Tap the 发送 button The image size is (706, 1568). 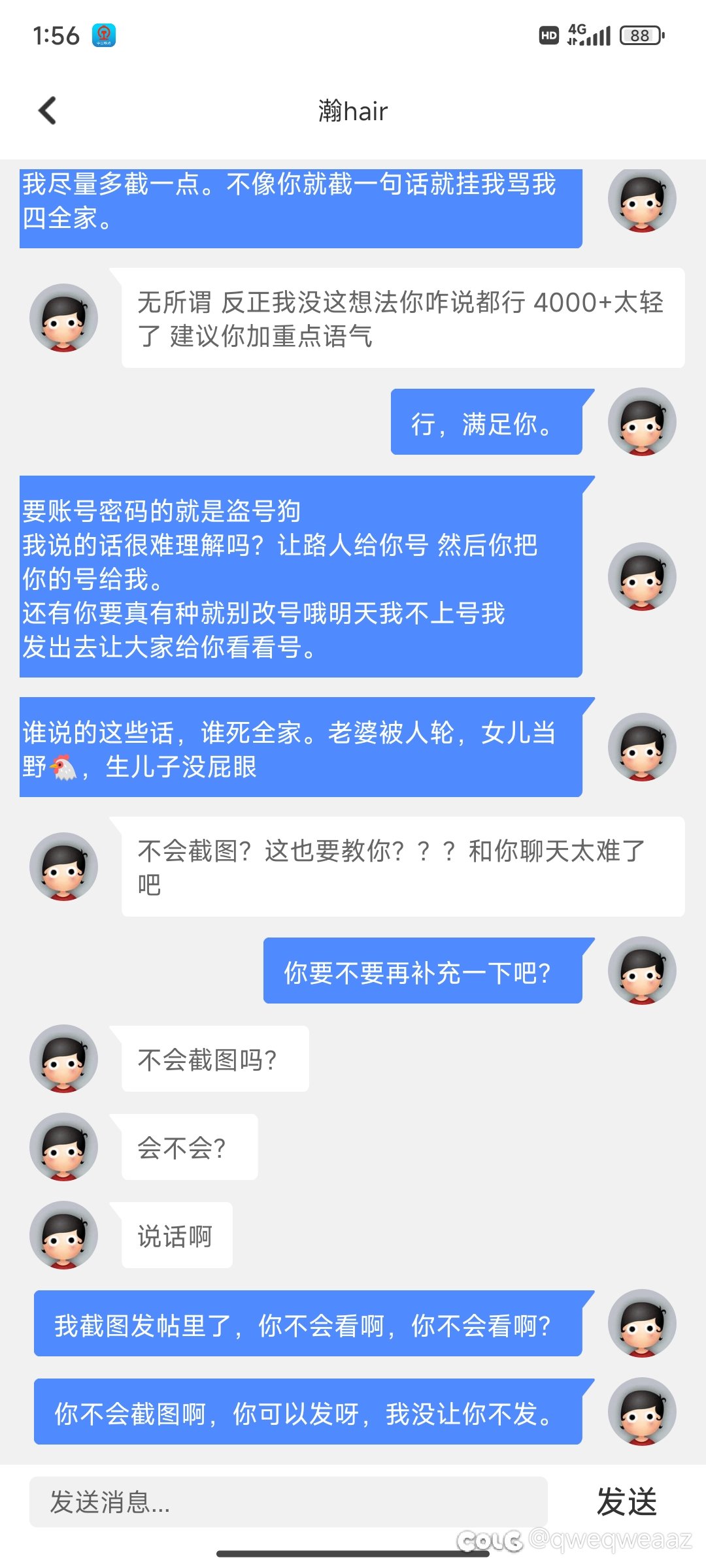[x=626, y=1501]
